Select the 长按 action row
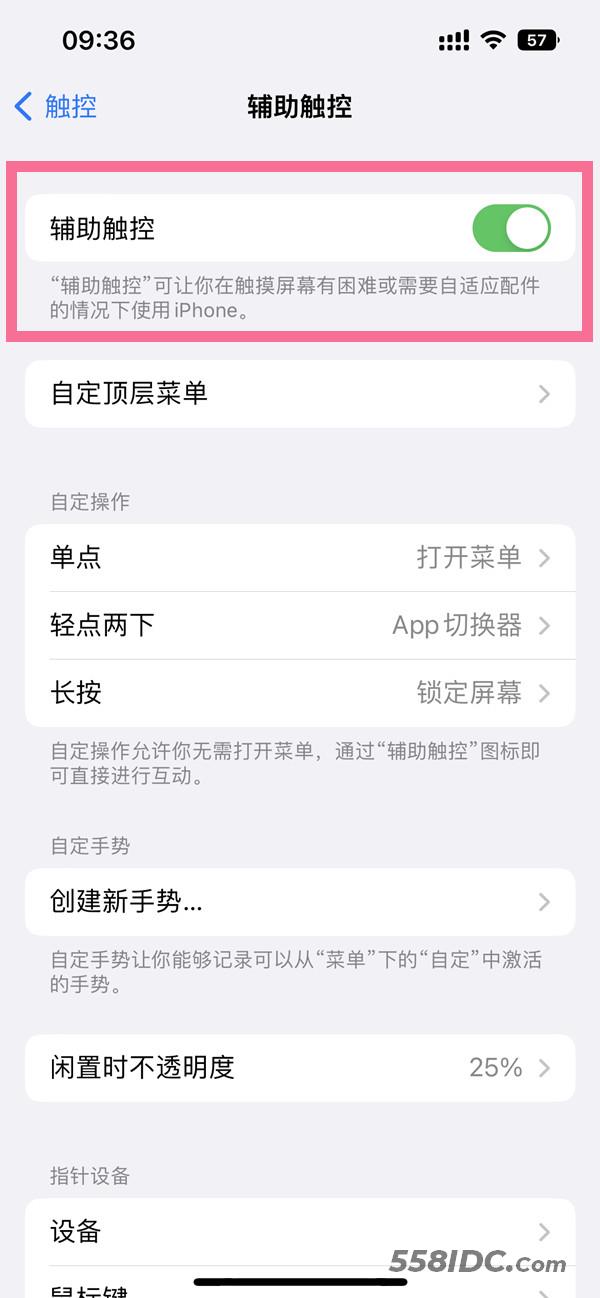This screenshot has height=1298, width=600. click(300, 693)
